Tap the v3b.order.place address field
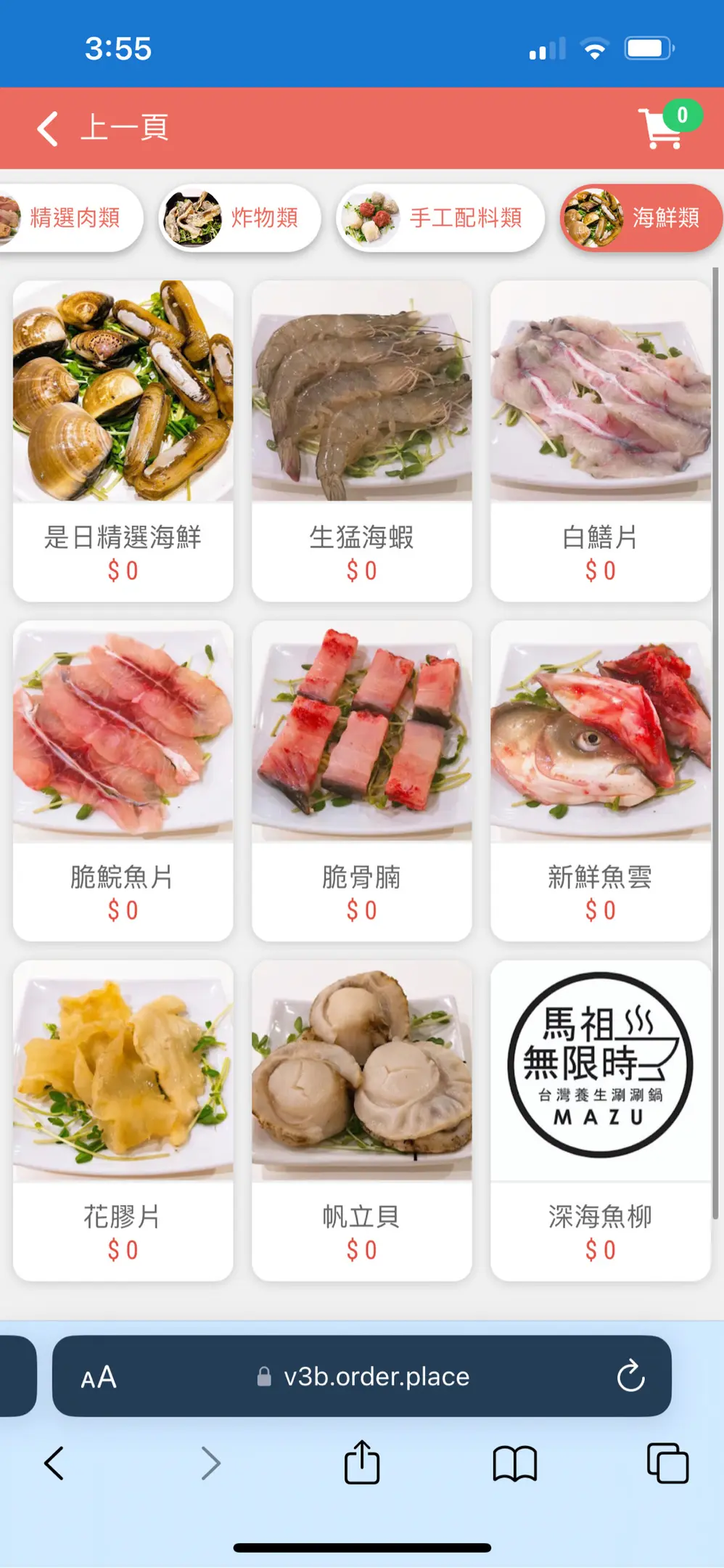 pos(363,1376)
